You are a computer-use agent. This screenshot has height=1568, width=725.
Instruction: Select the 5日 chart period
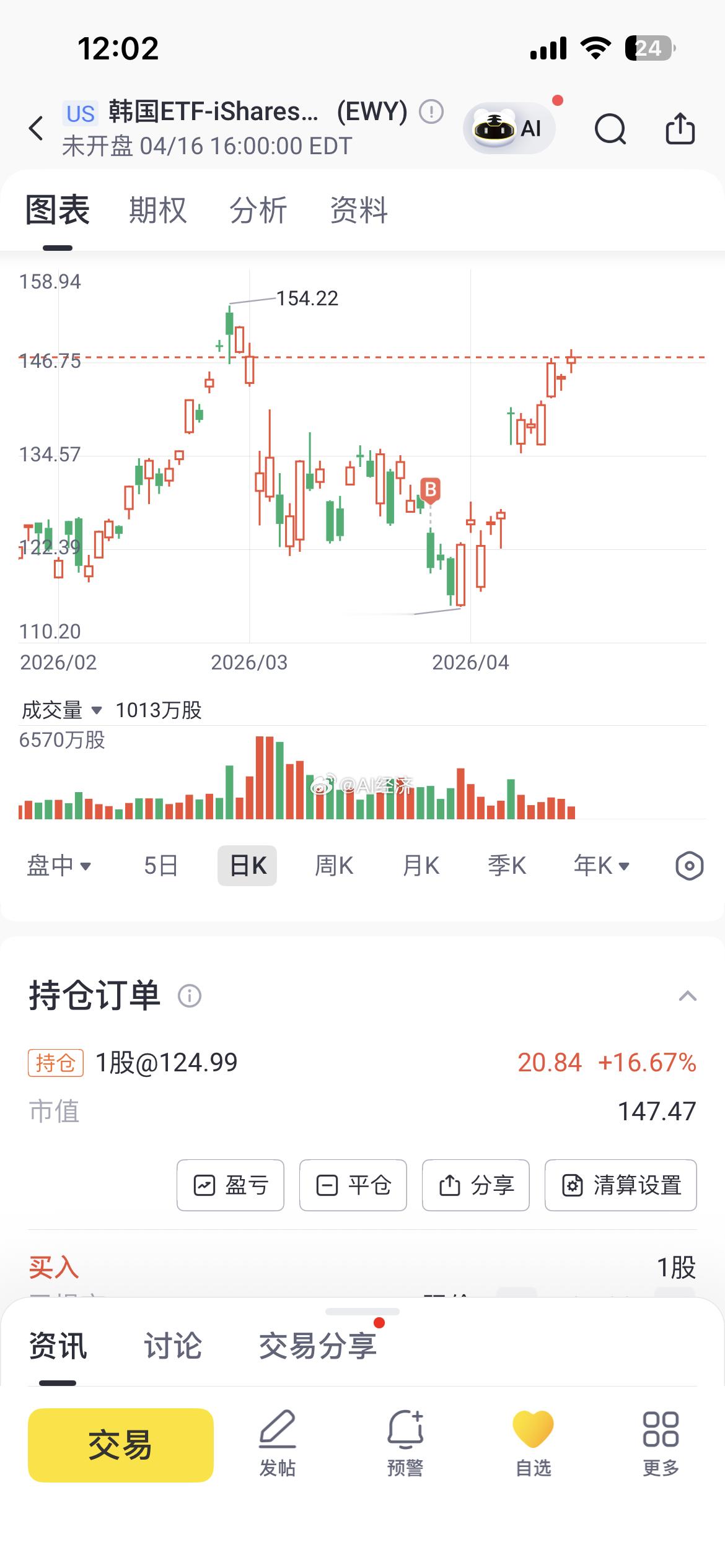(x=160, y=865)
